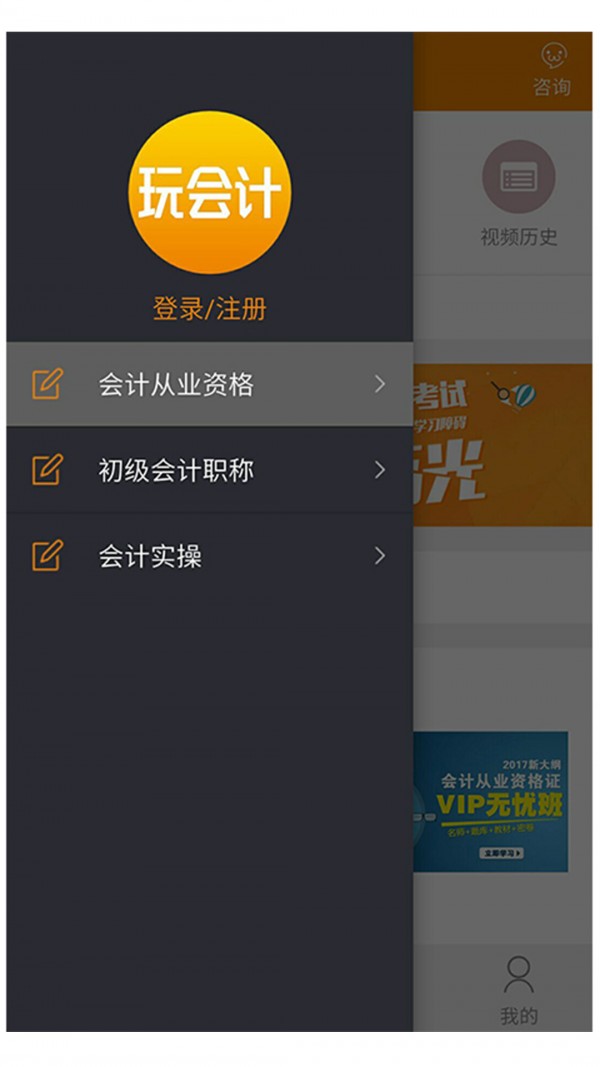This screenshot has width=600, height=1067.
Task: Open 会计从业资格 menu item
Action: pyautogui.click(x=209, y=384)
